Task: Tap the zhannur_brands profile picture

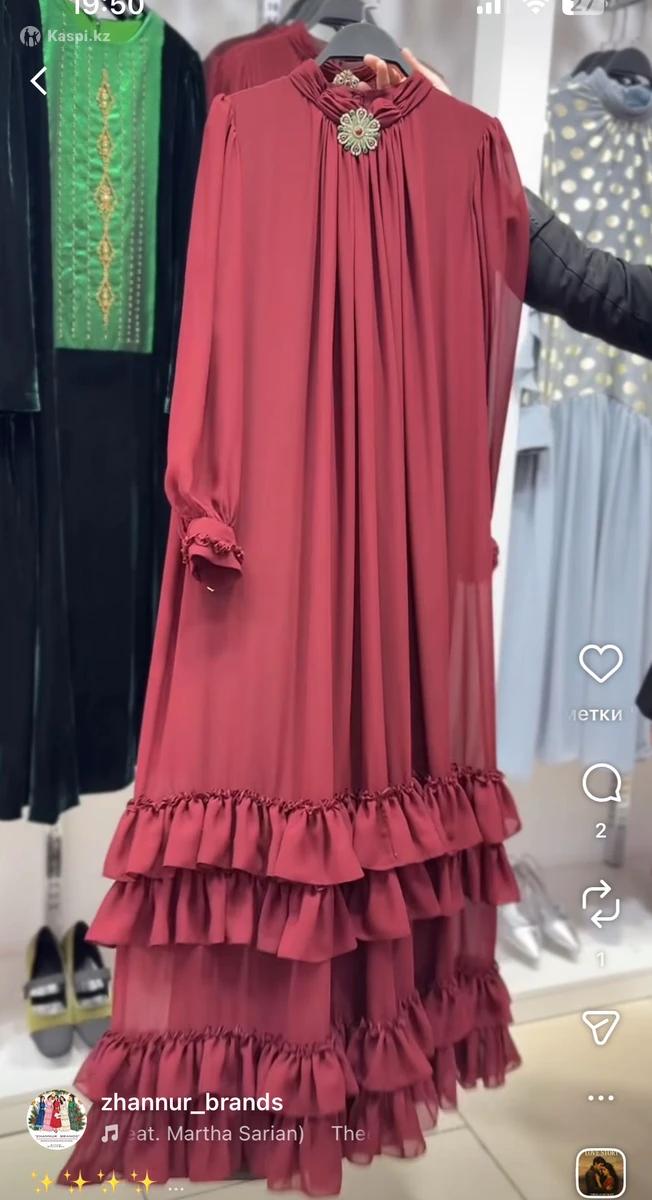Action: pyautogui.click(x=56, y=1119)
